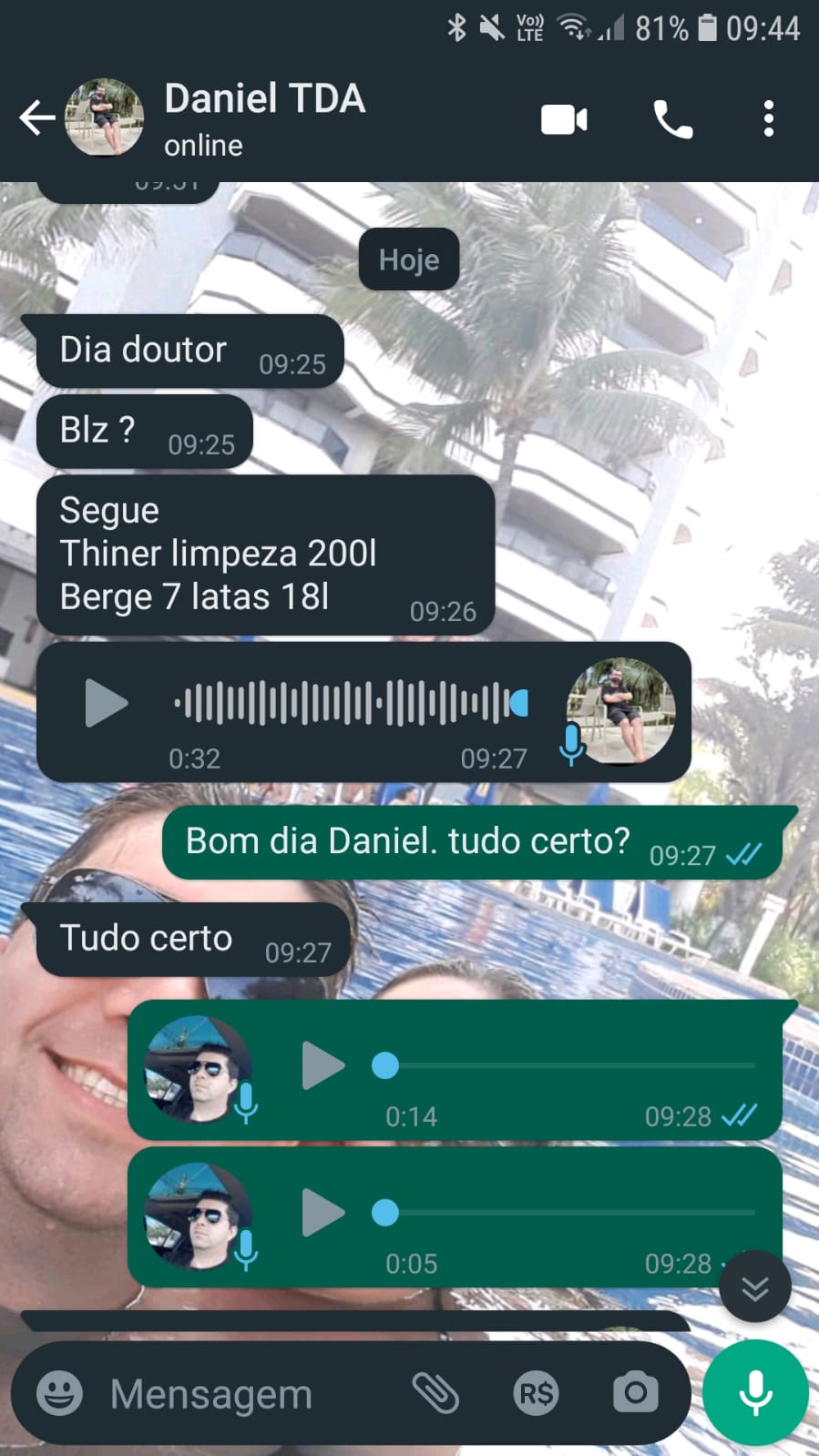The width and height of the screenshot is (819, 1456).
Task: Open Daniel TDA's contact info
Action: click(264, 118)
